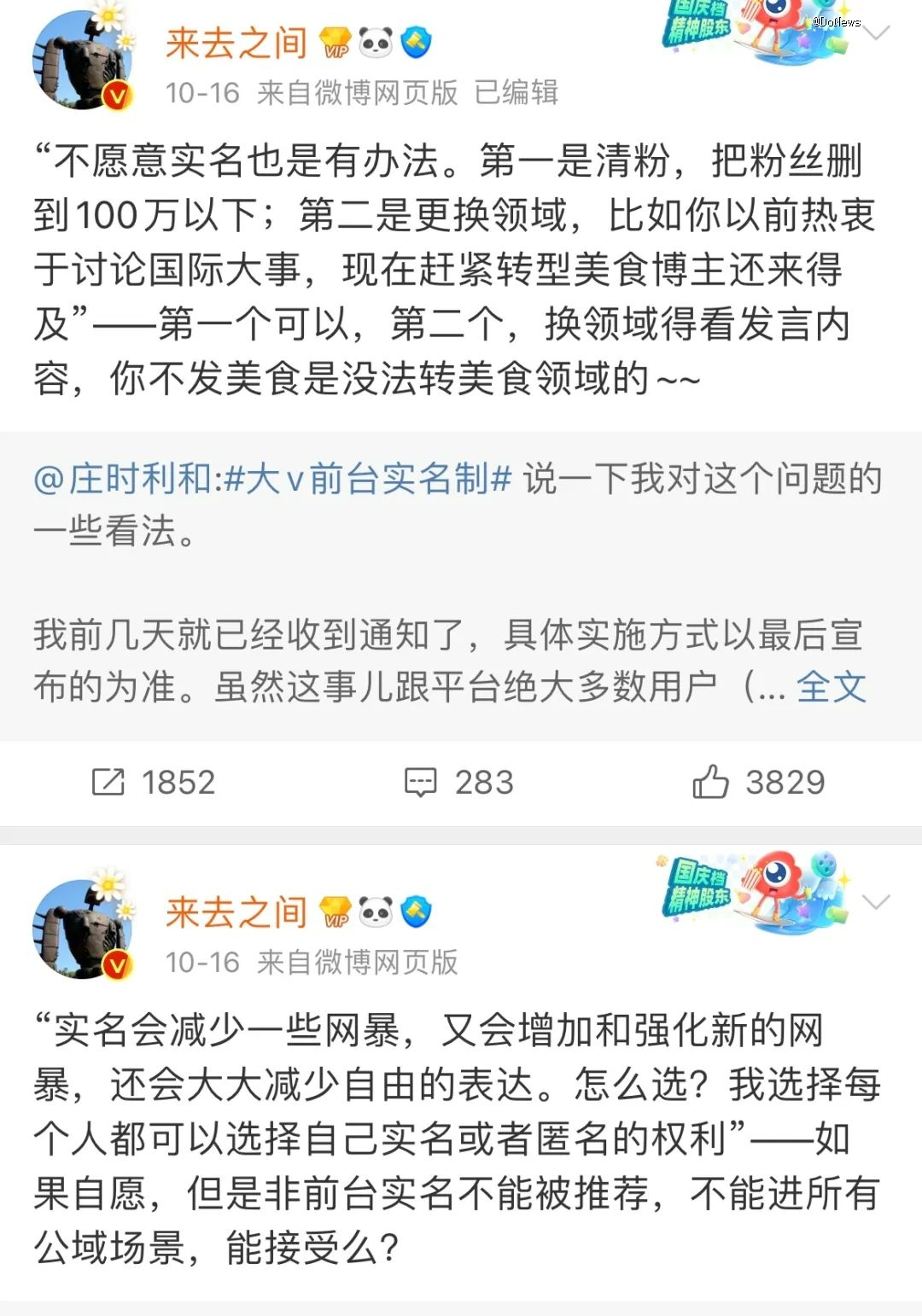Expand the second post's dropdown chevron
The image size is (922, 1316).
click(877, 902)
